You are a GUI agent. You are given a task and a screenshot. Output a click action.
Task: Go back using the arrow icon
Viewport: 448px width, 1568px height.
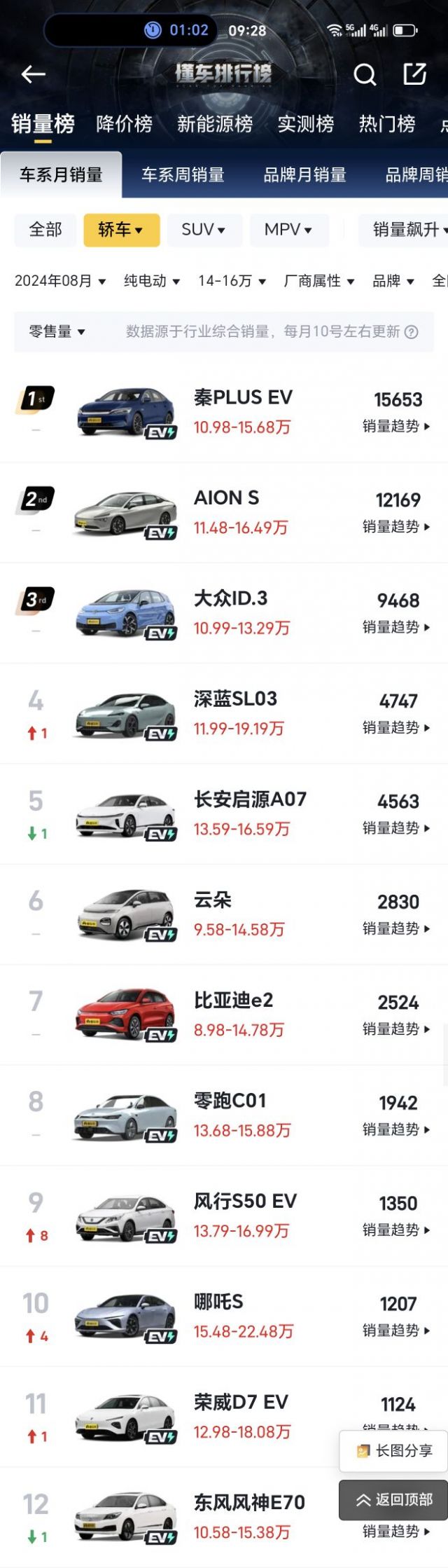tap(33, 74)
